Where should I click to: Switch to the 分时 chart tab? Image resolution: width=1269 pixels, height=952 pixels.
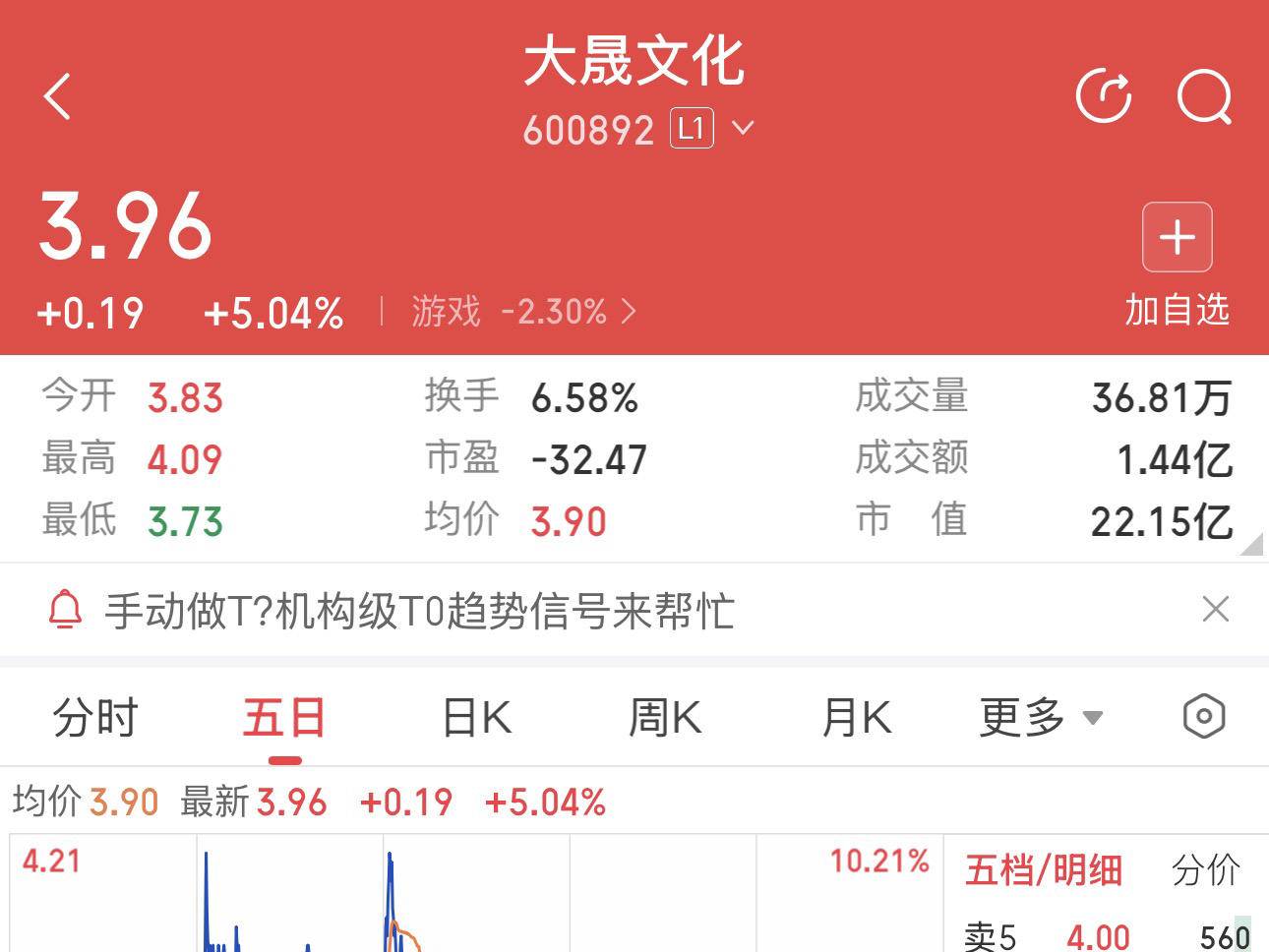pyautogui.click(x=95, y=717)
